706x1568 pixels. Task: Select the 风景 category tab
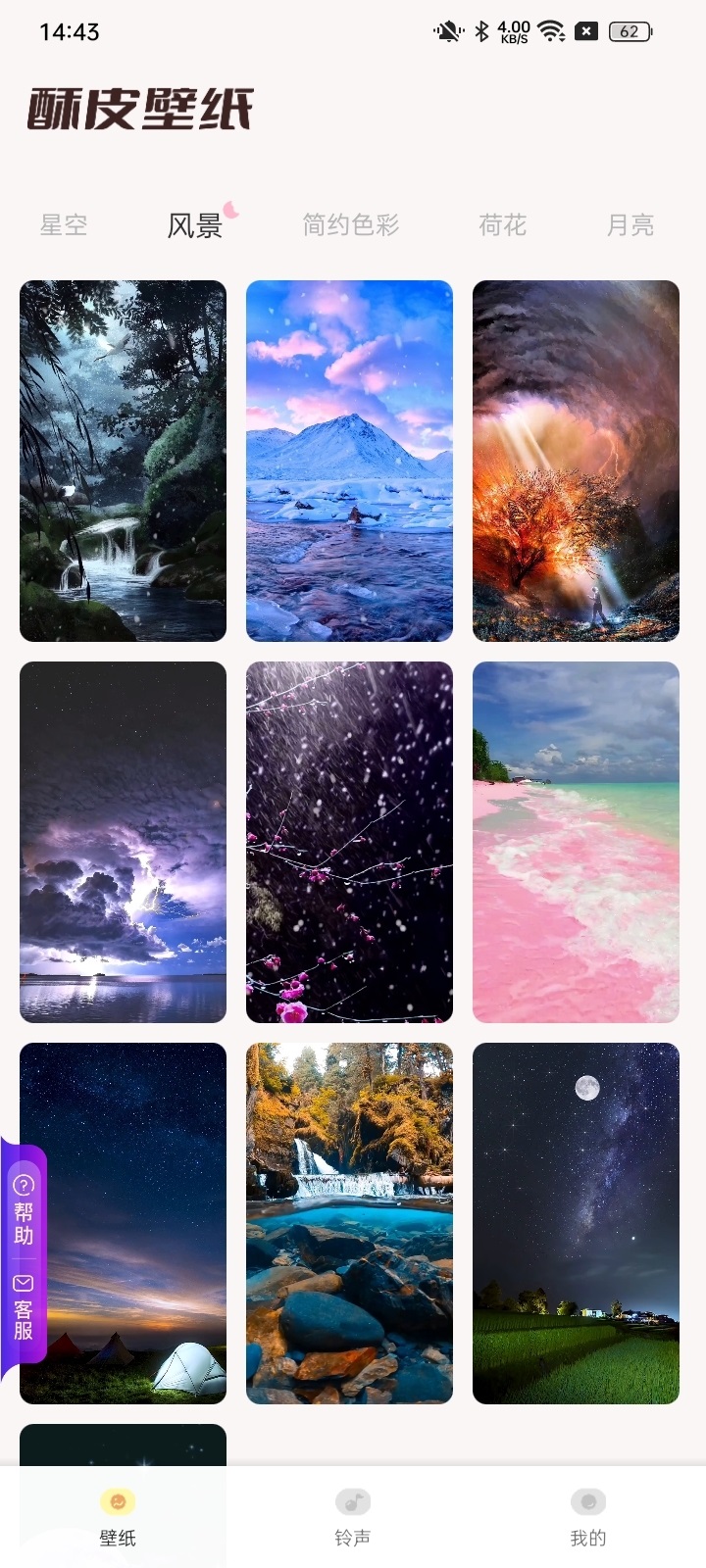coord(195,225)
